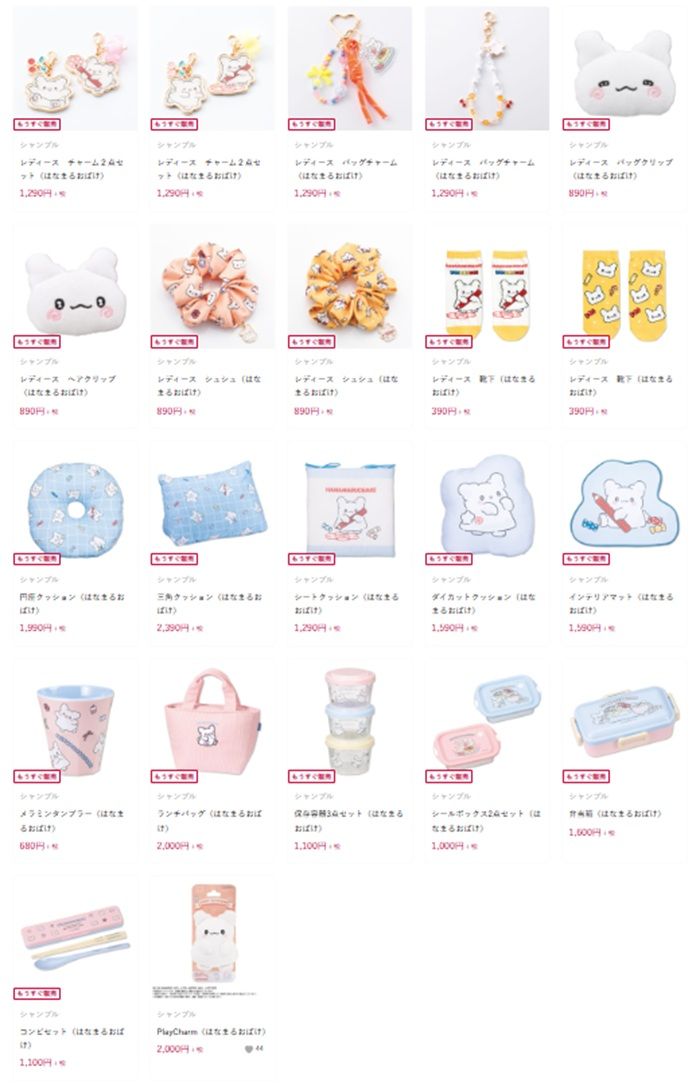Open the バッグチャーム with orange ribbon
700x1090 pixels.
pos(350,68)
